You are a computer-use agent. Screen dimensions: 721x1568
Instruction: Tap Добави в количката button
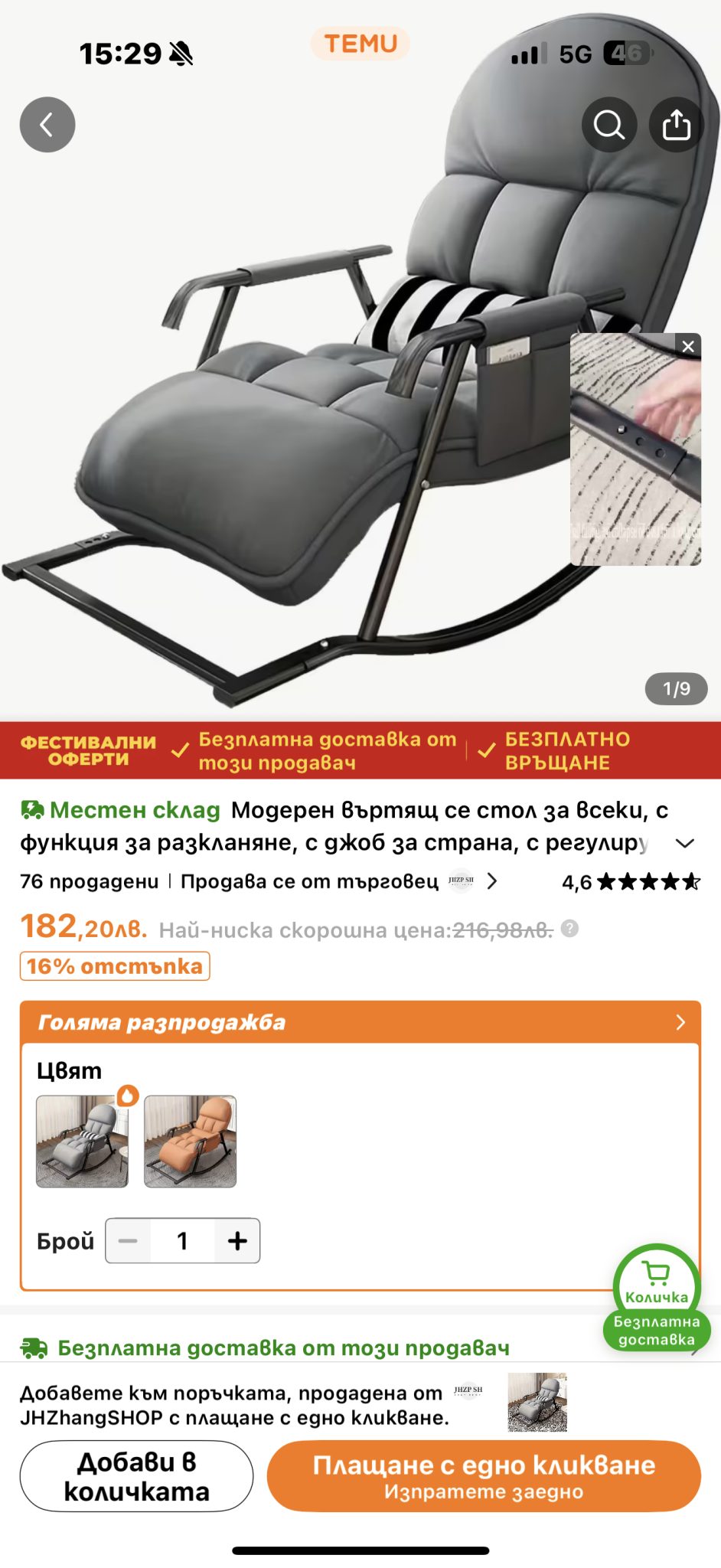pos(136,1476)
